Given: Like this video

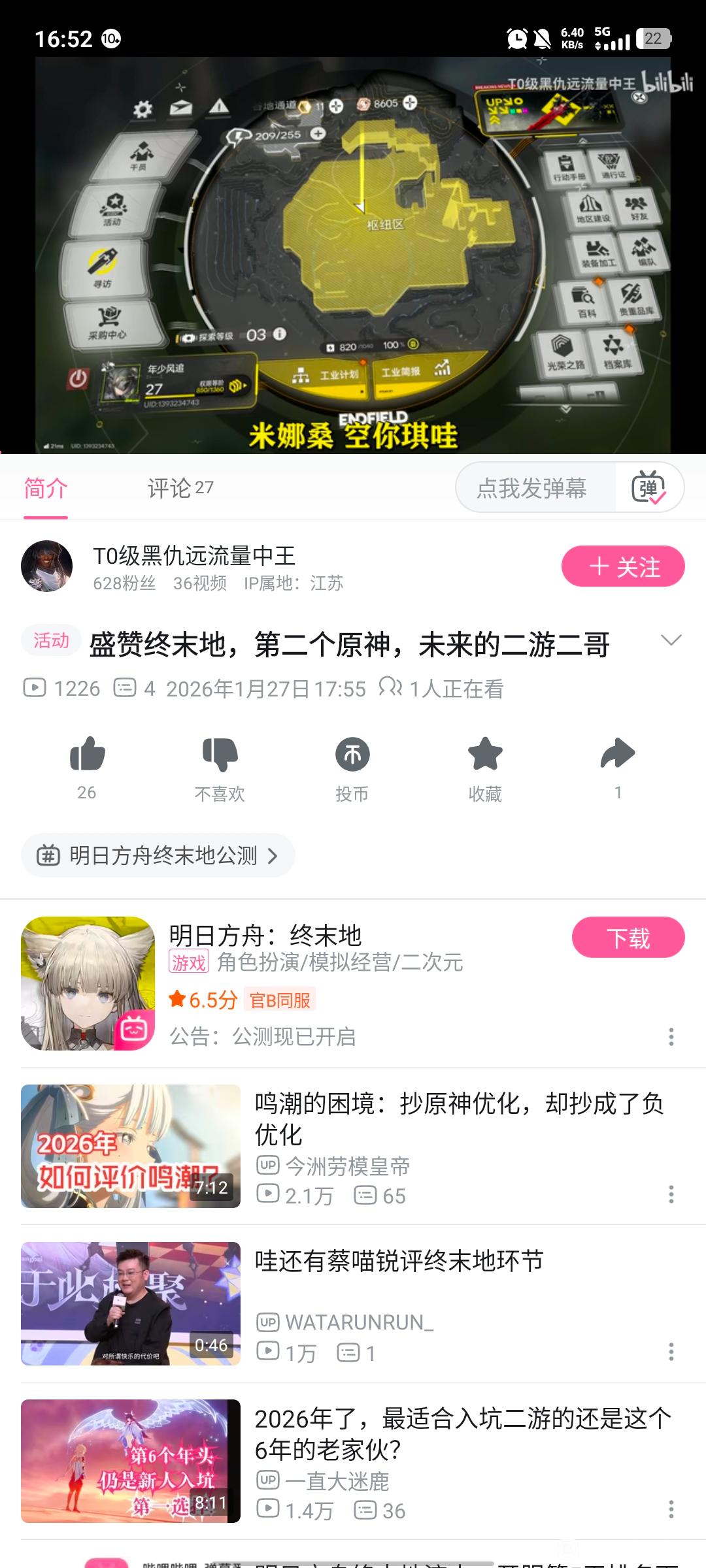Looking at the screenshot, I should 87,755.
